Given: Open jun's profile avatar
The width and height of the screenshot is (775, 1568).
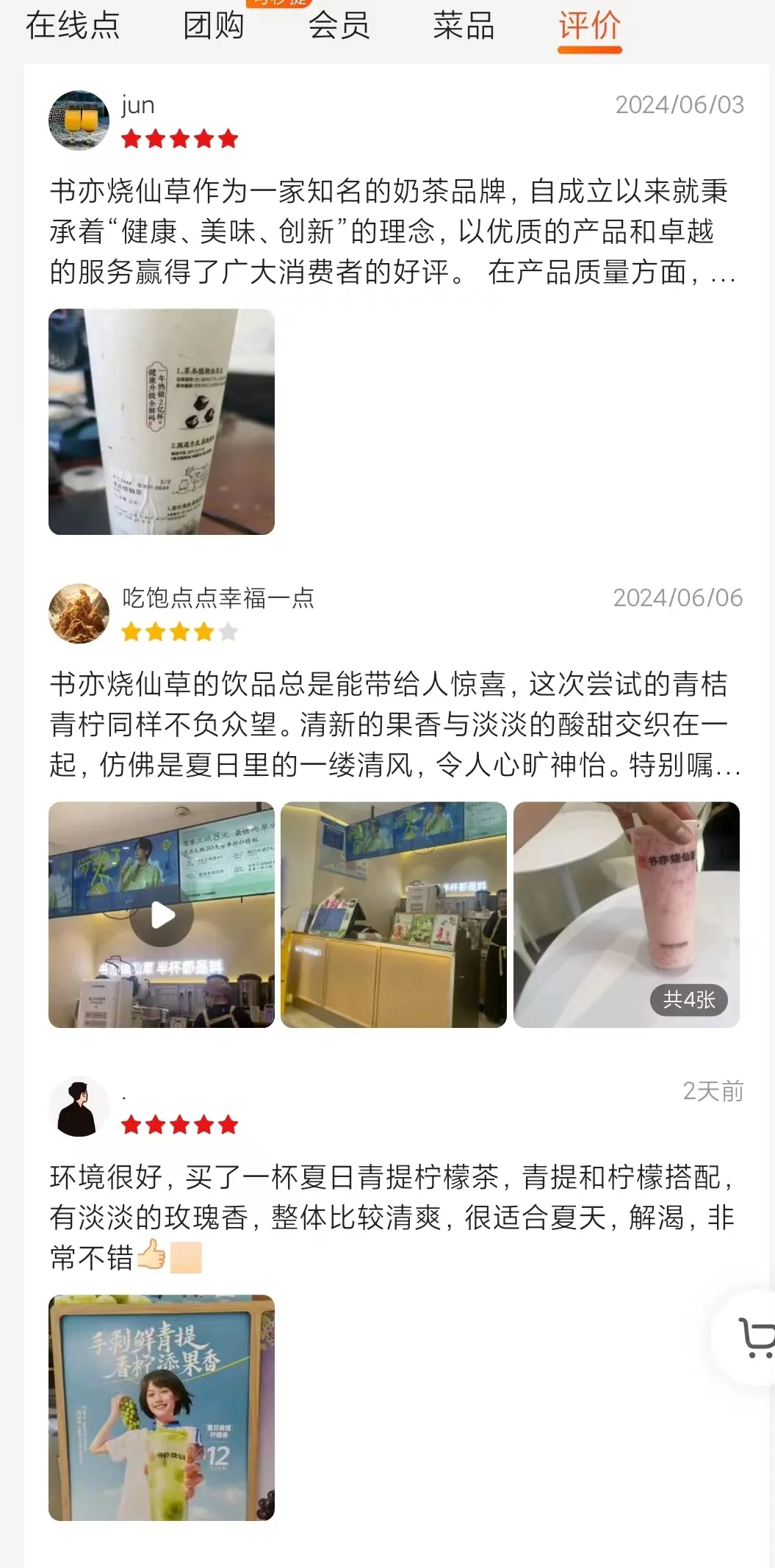Looking at the screenshot, I should [x=79, y=121].
